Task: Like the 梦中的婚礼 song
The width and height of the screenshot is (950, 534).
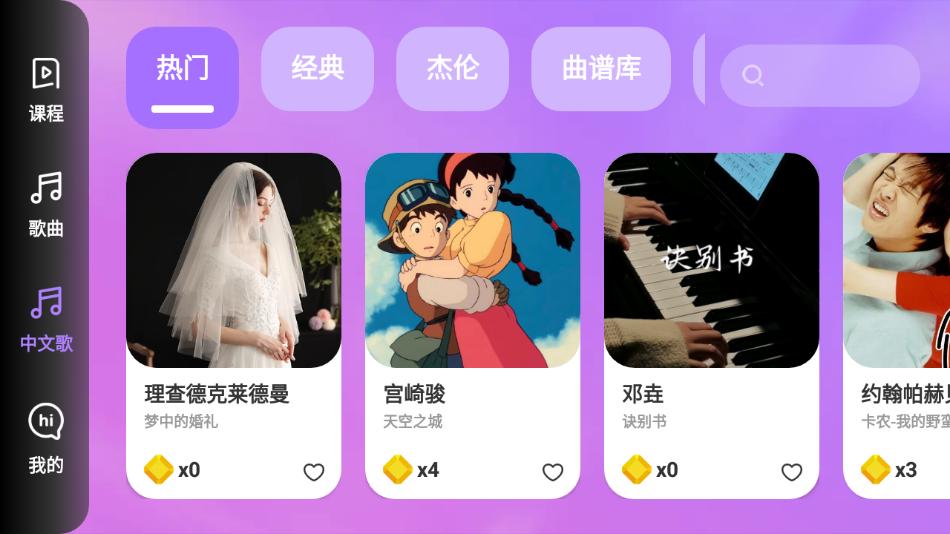Action: point(314,472)
